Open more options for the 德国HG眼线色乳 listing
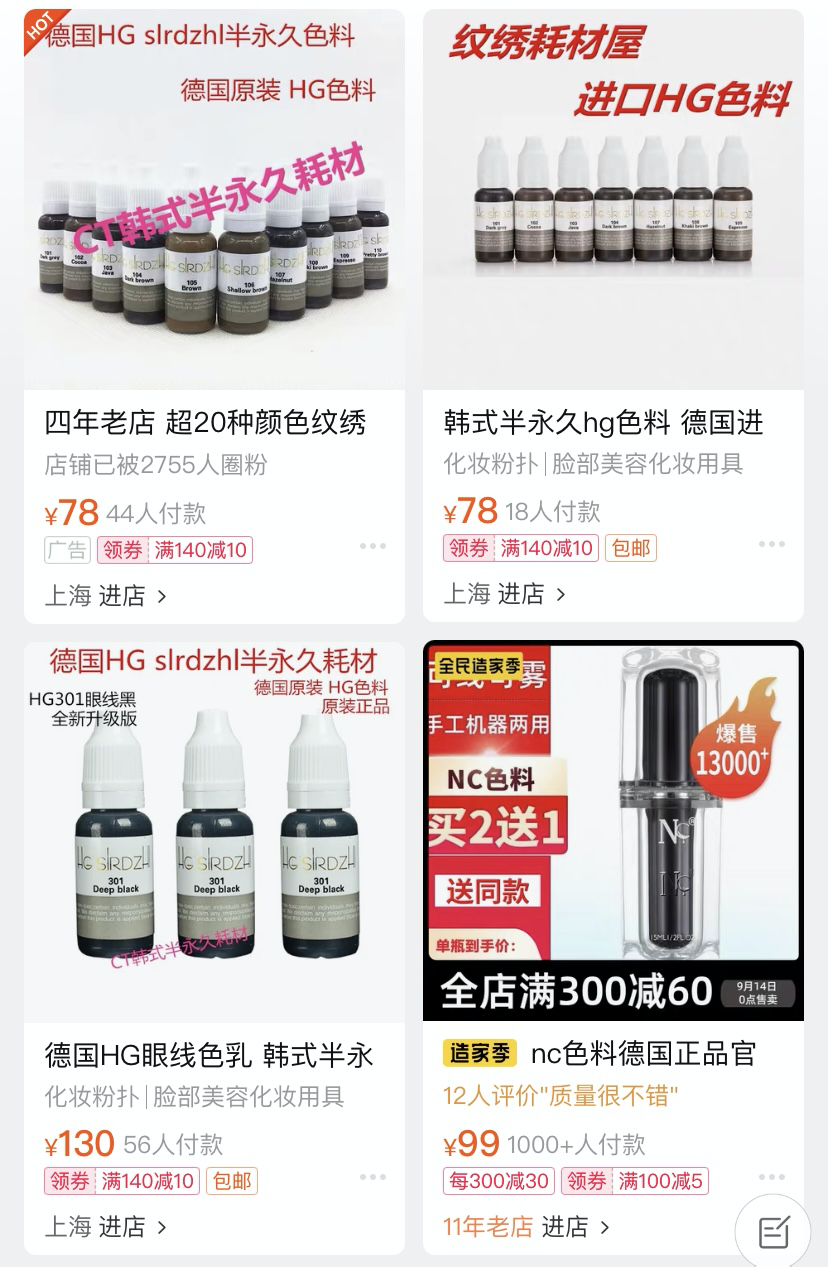The height and width of the screenshot is (1267, 828). pos(372,1177)
